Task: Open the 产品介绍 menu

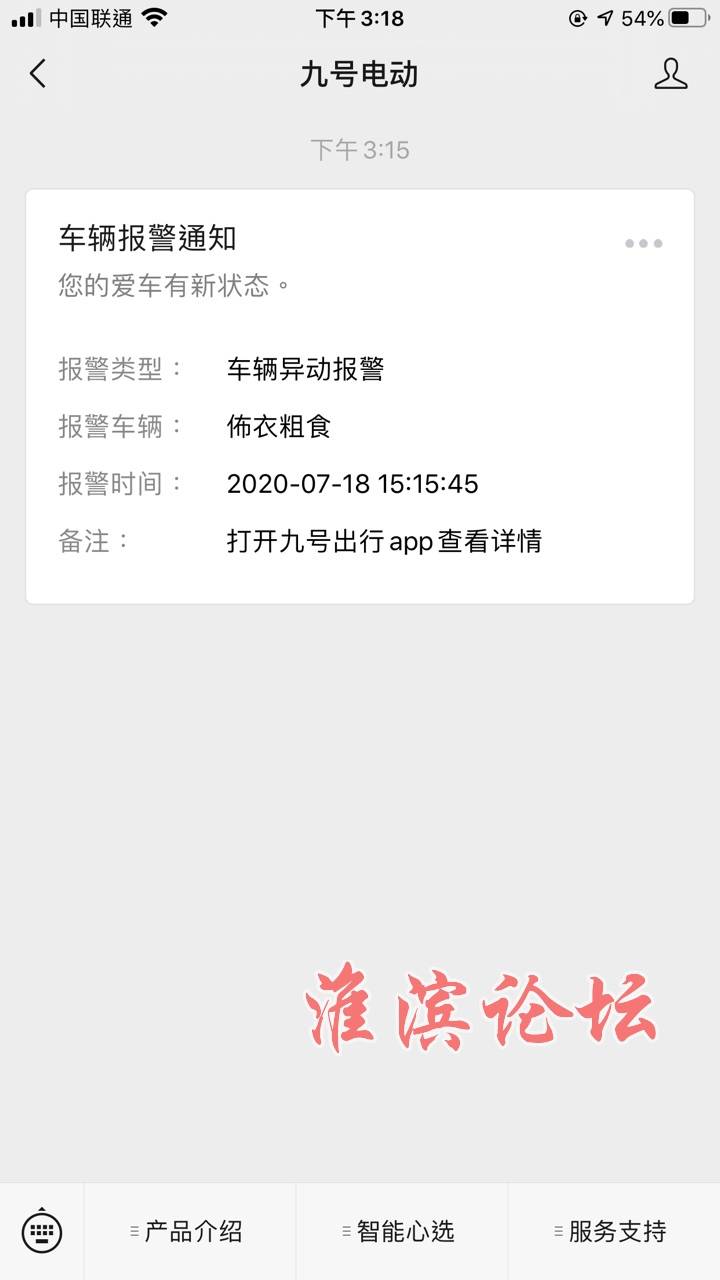Action: (190, 1232)
